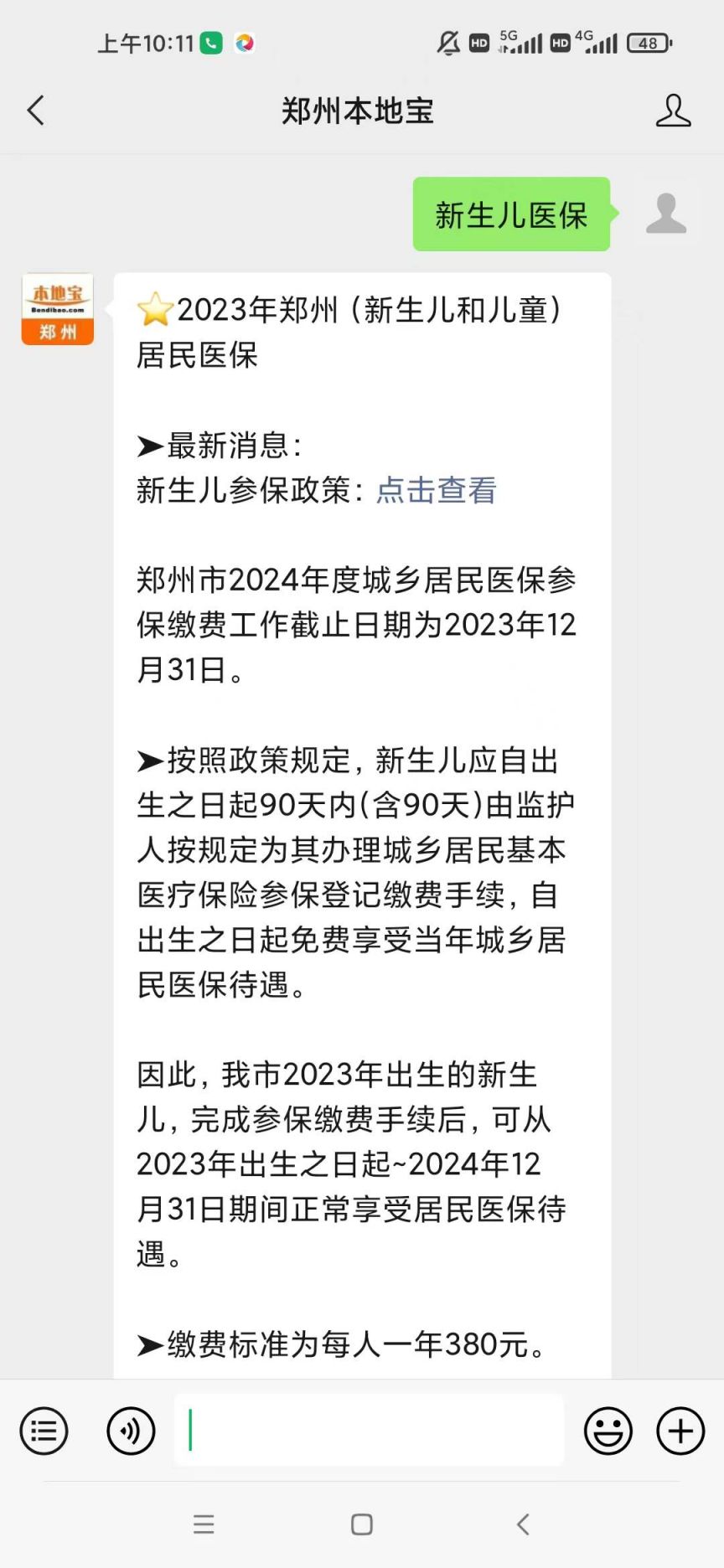Tap the system home button

pos(362,1524)
